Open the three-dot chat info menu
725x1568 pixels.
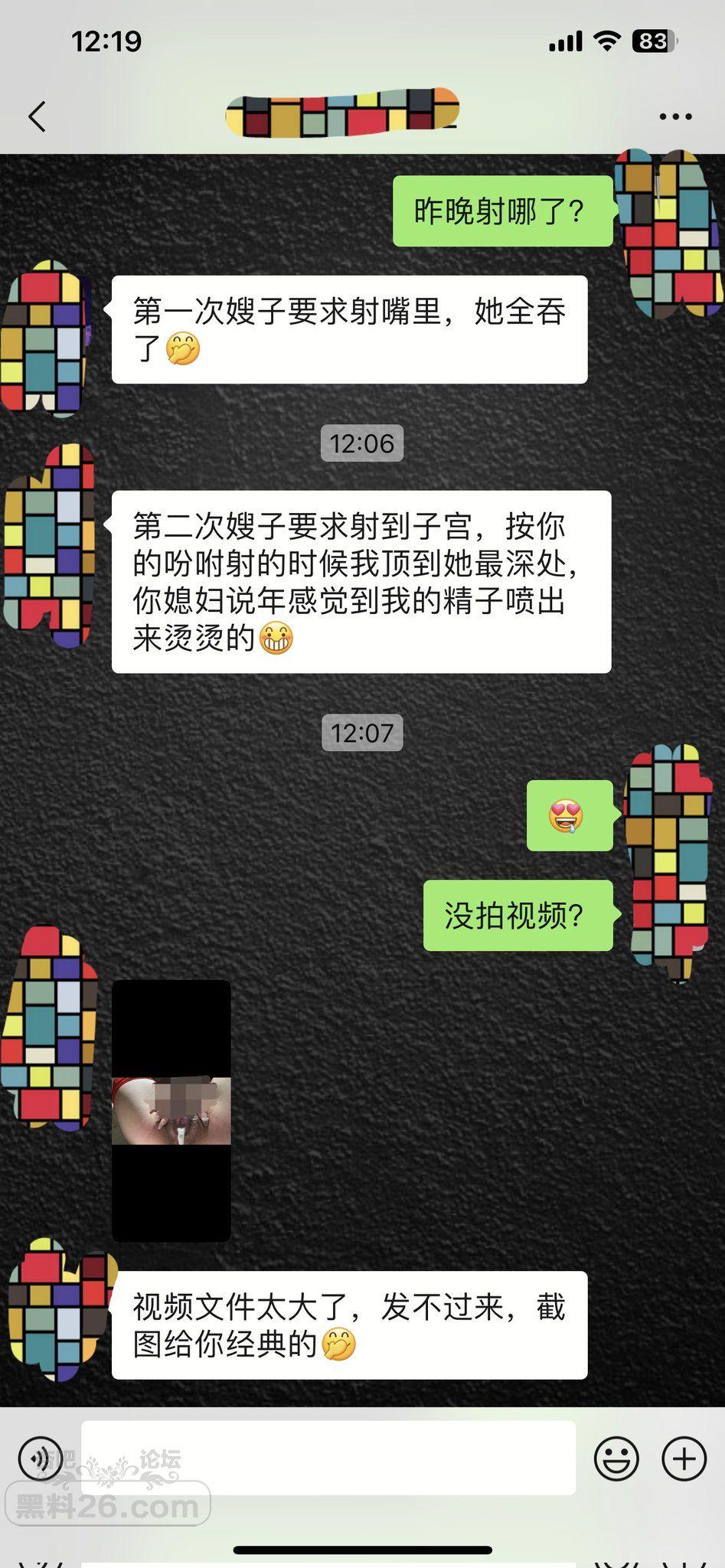click(x=675, y=117)
